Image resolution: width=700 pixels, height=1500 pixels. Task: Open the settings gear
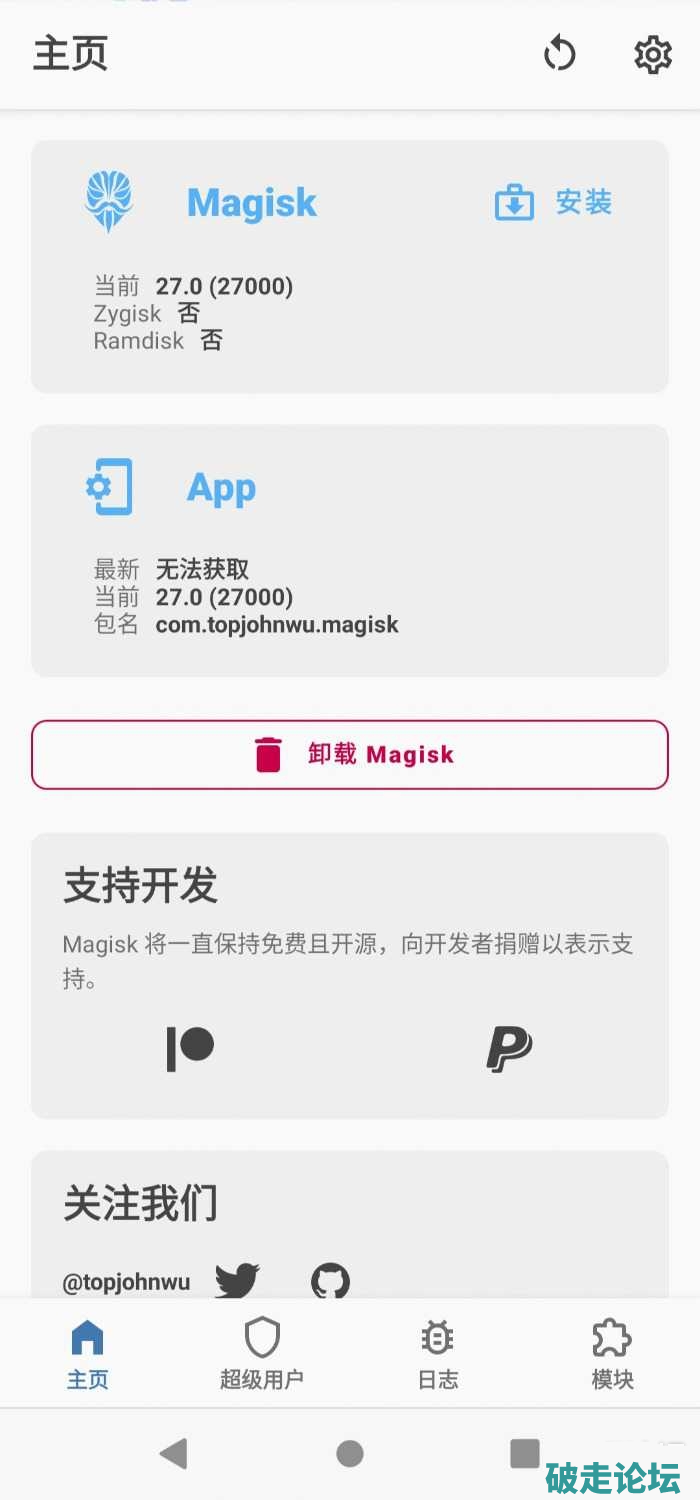(x=653, y=54)
